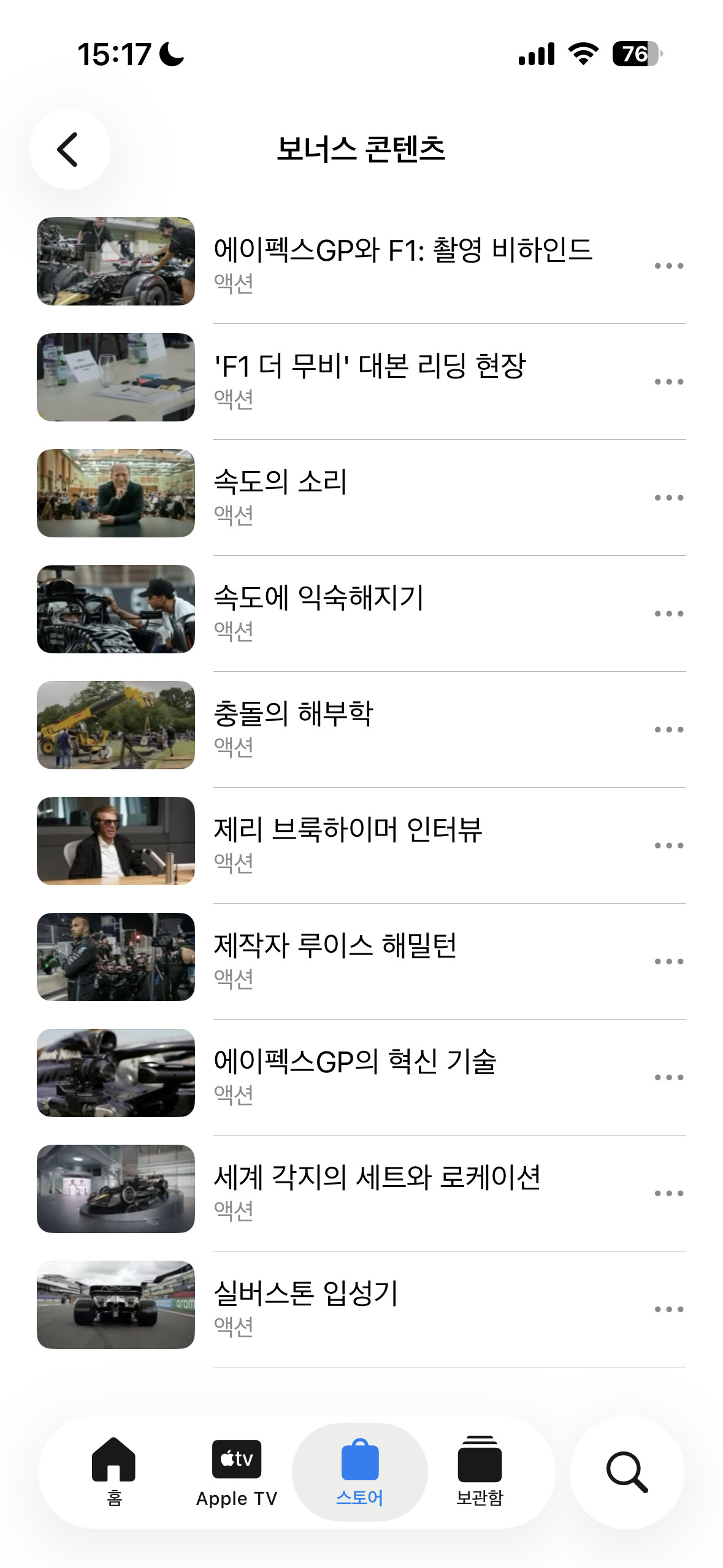Switch to the 홈 tab

[114, 1471]
